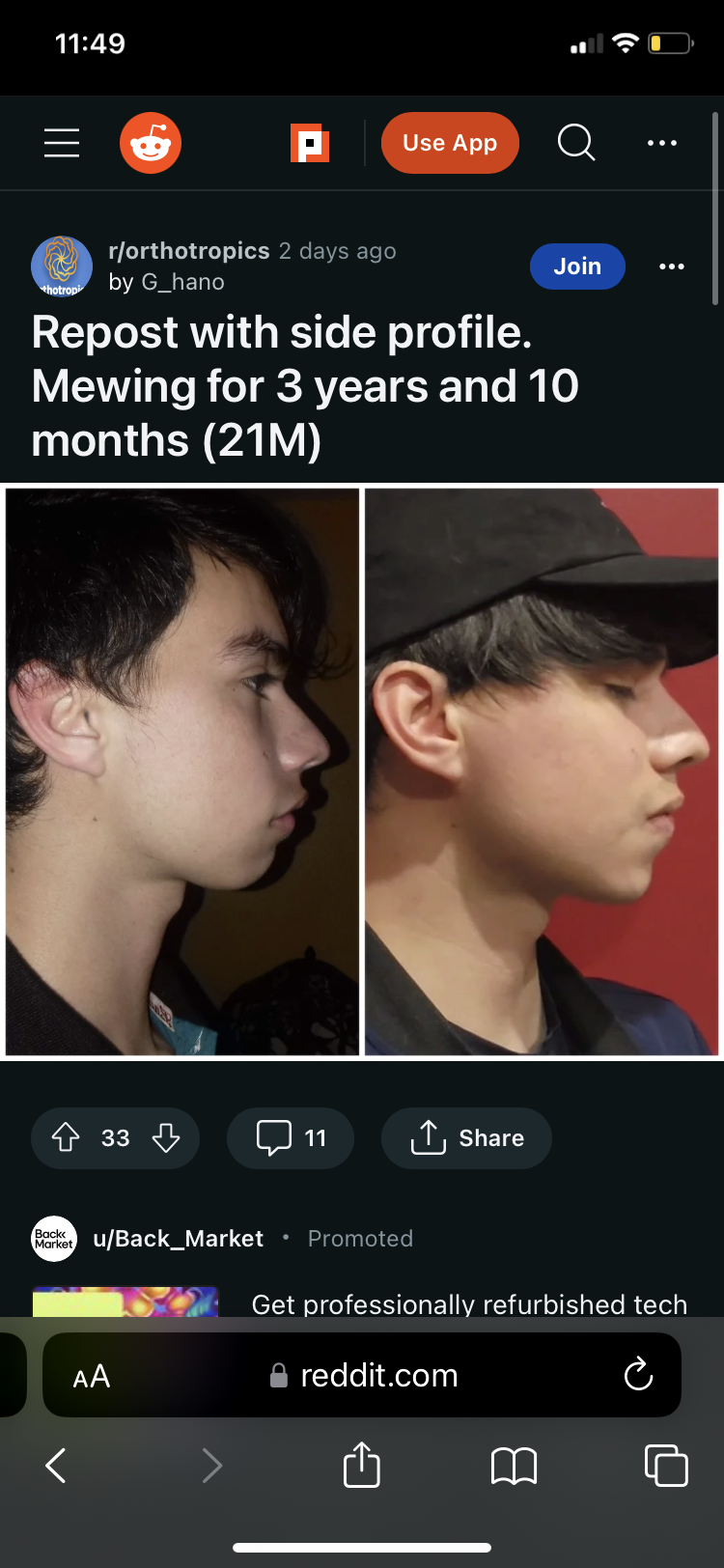The image size is (724, 1568).
Task: Open the u/Back_Market promoted profile
Action: pos(178,1239)
